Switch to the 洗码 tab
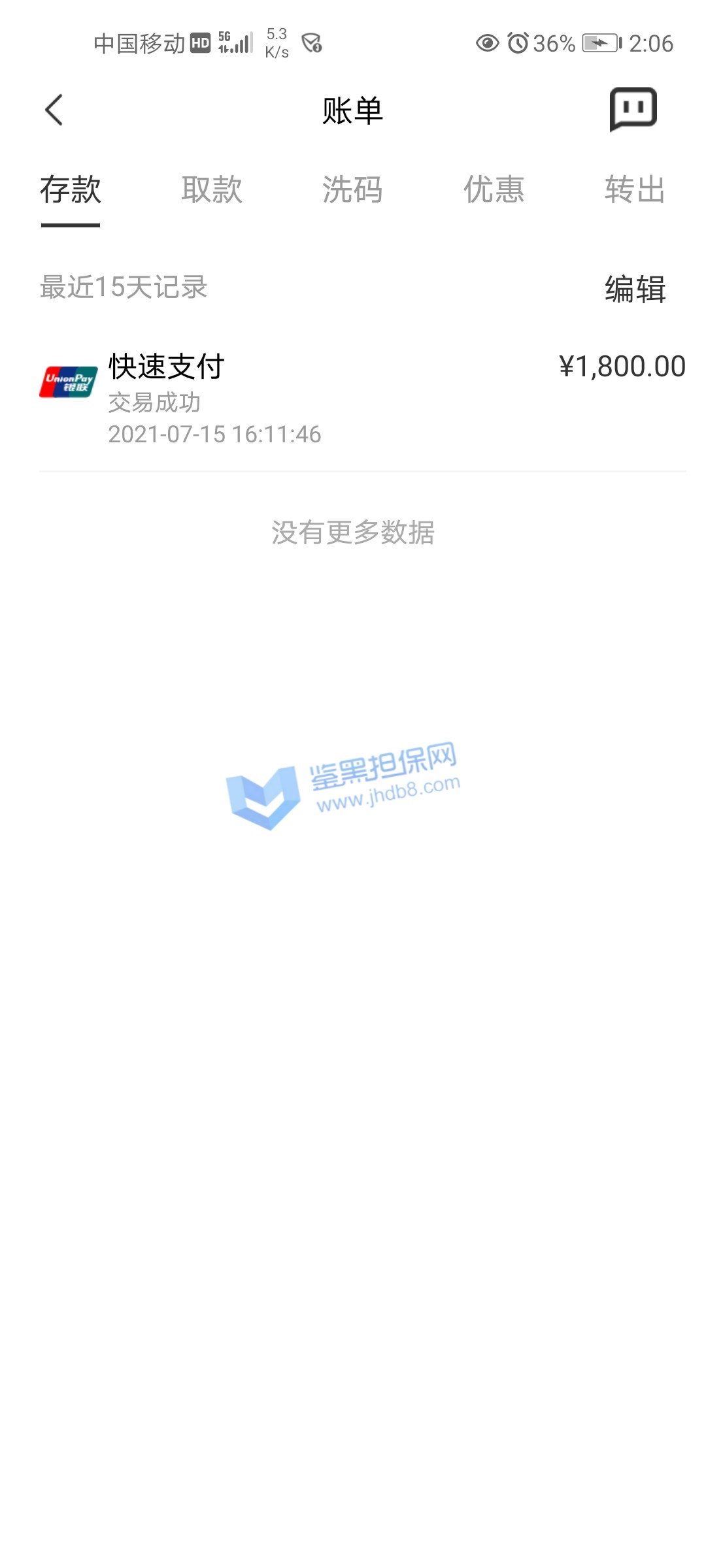This screenshot has height=1568, width=706. [x=352, y=190]
